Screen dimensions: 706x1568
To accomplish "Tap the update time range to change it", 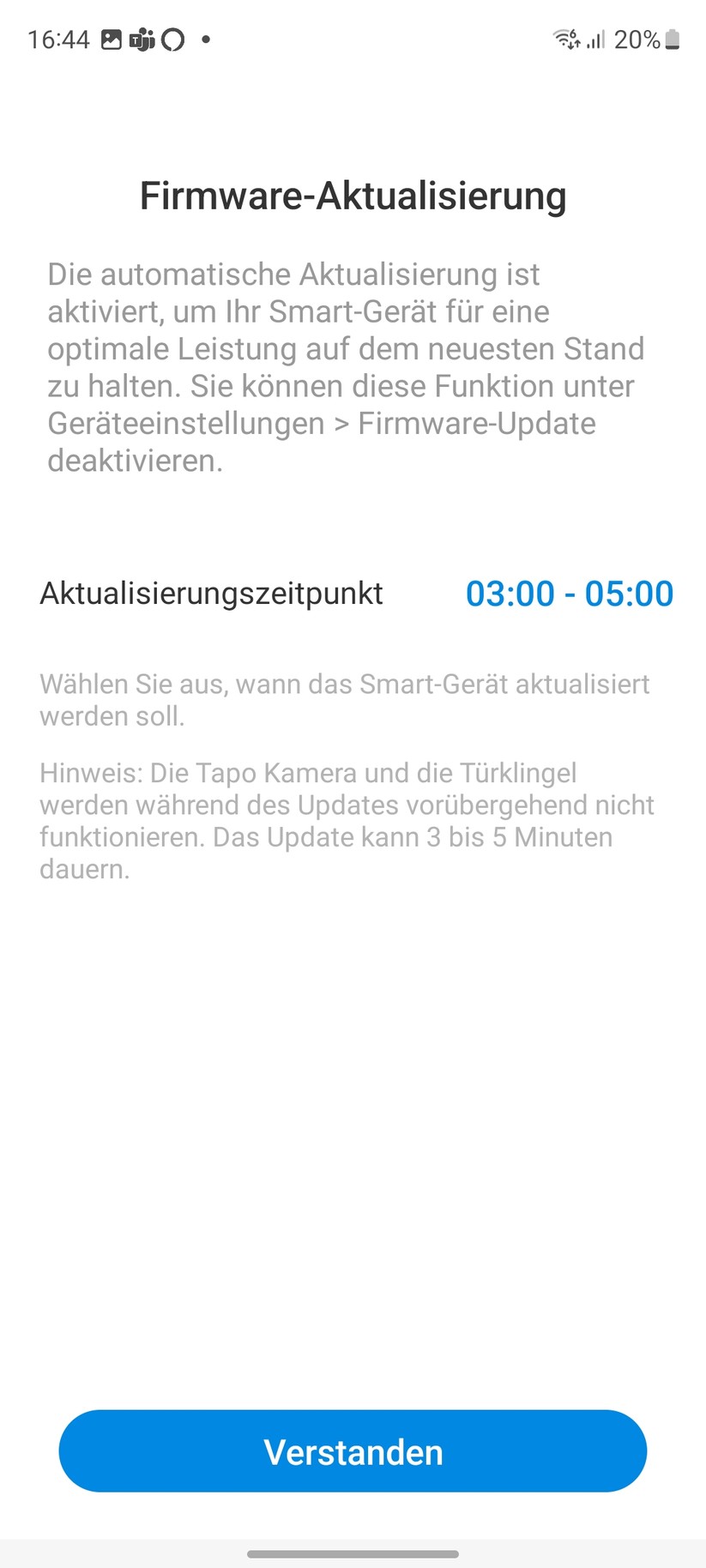I will point(570,593).
